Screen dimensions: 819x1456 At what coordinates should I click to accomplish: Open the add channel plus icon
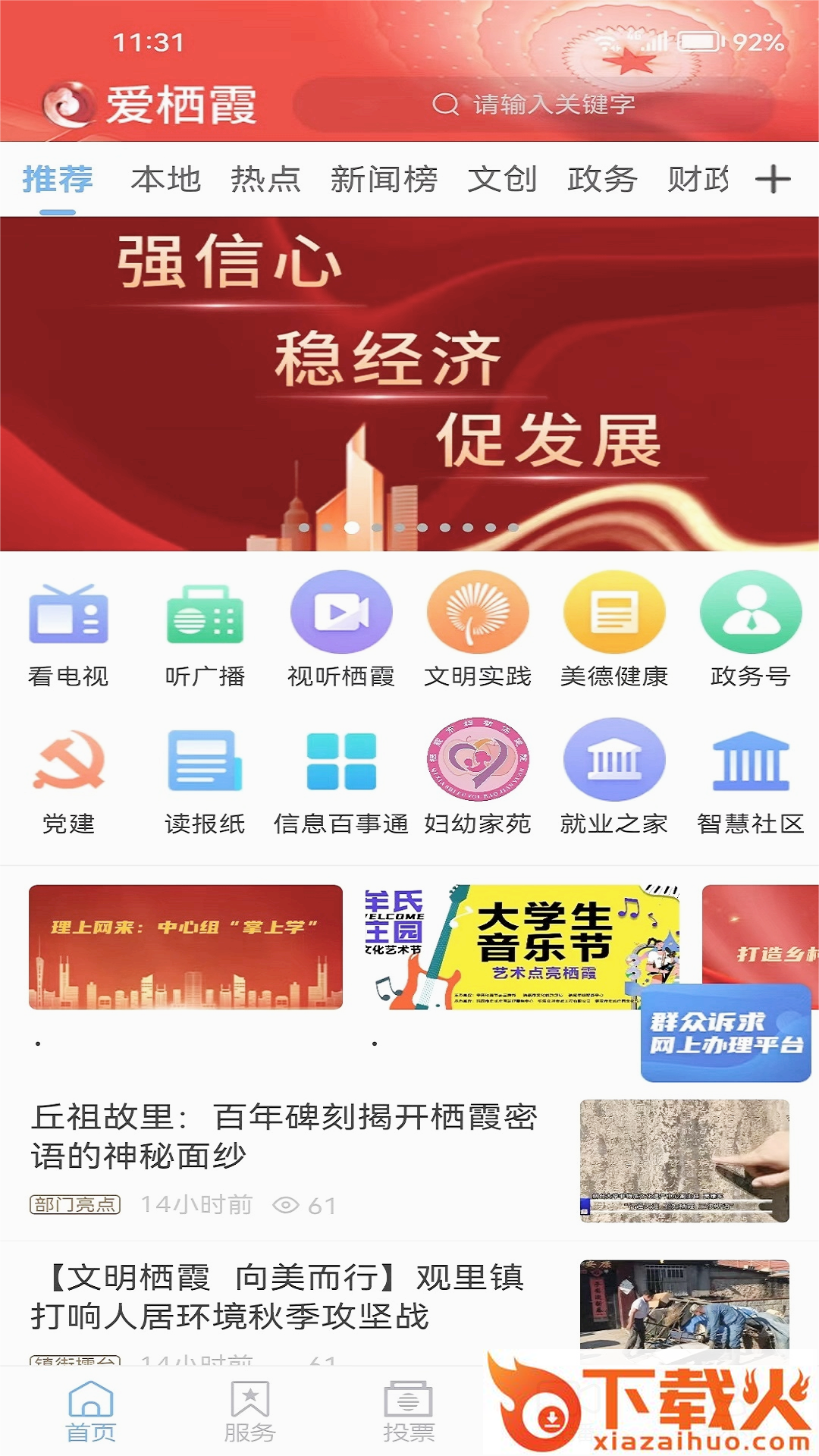pyautogui.click(x=773, y=180)
